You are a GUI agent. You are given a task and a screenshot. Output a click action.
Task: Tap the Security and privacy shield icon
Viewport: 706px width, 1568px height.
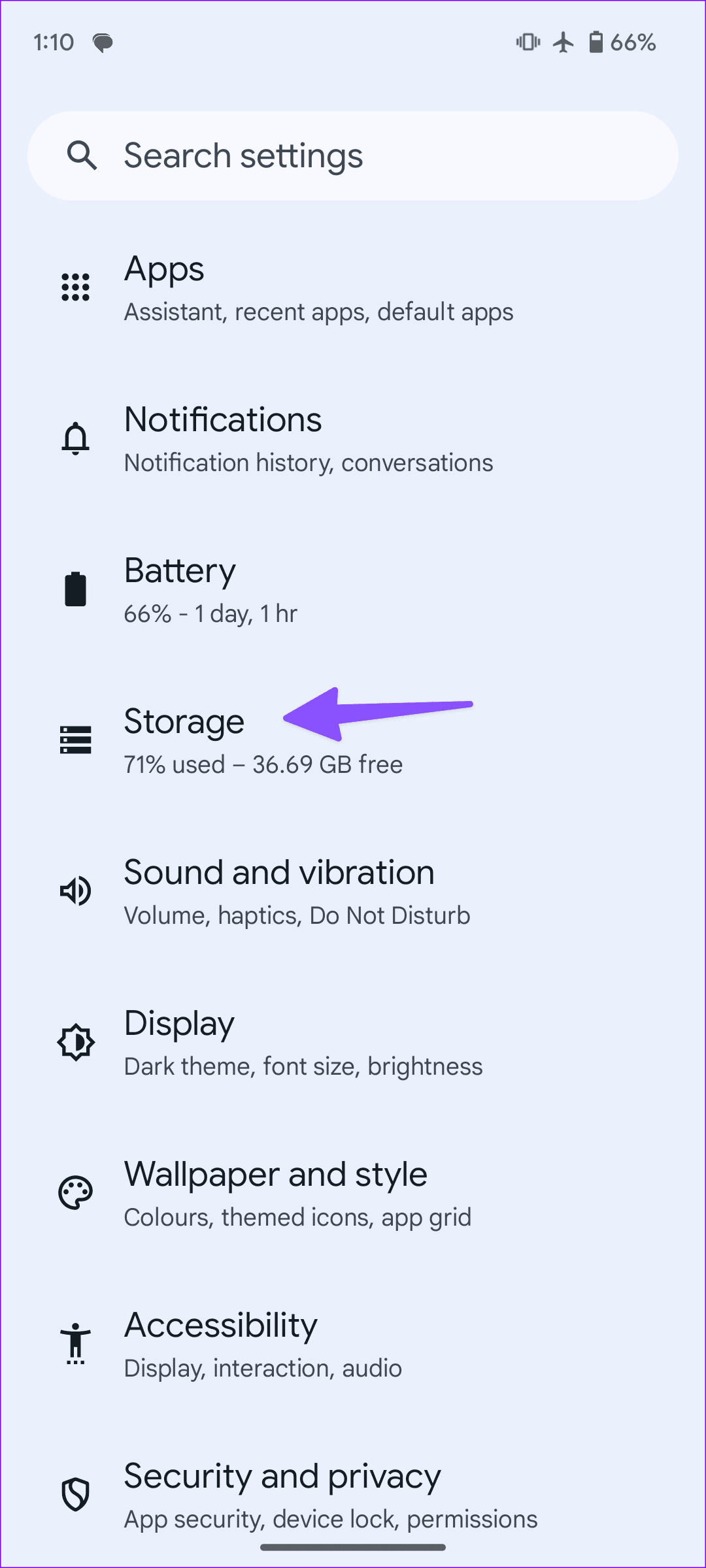(75, 1494)
